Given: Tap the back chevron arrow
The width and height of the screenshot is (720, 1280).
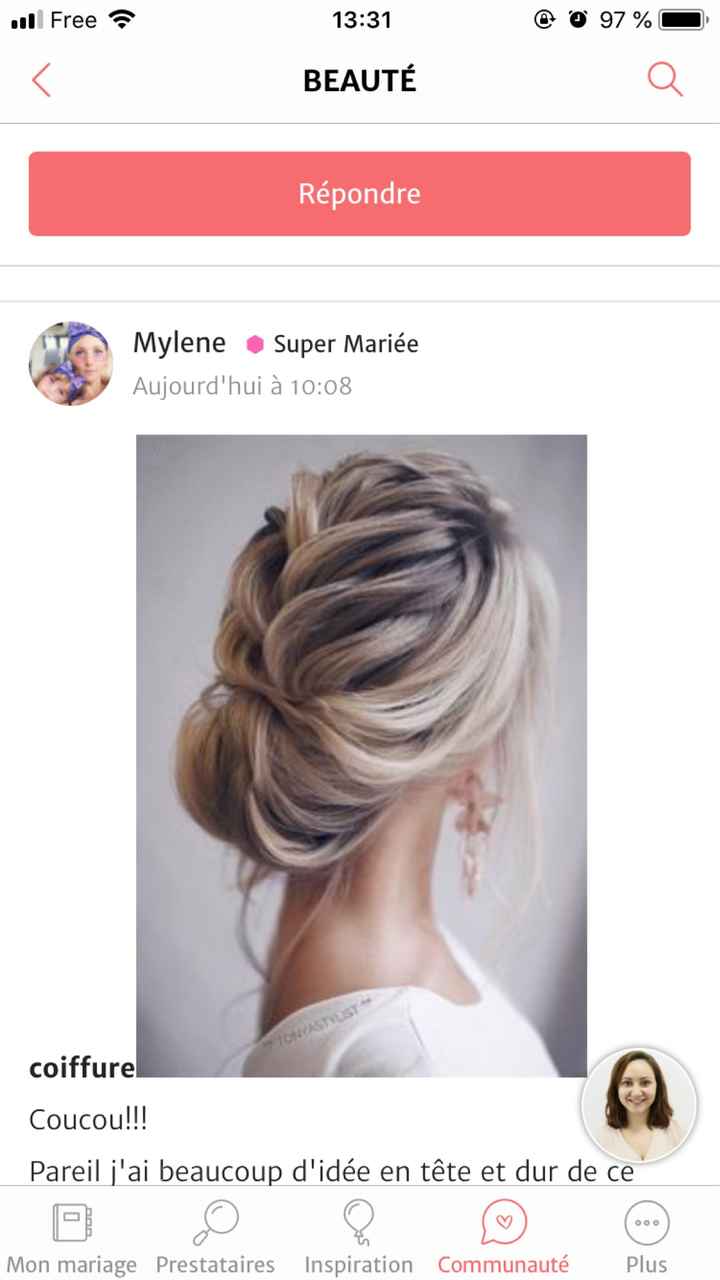Looking at the screenshot, I should (x=42, y=80).
